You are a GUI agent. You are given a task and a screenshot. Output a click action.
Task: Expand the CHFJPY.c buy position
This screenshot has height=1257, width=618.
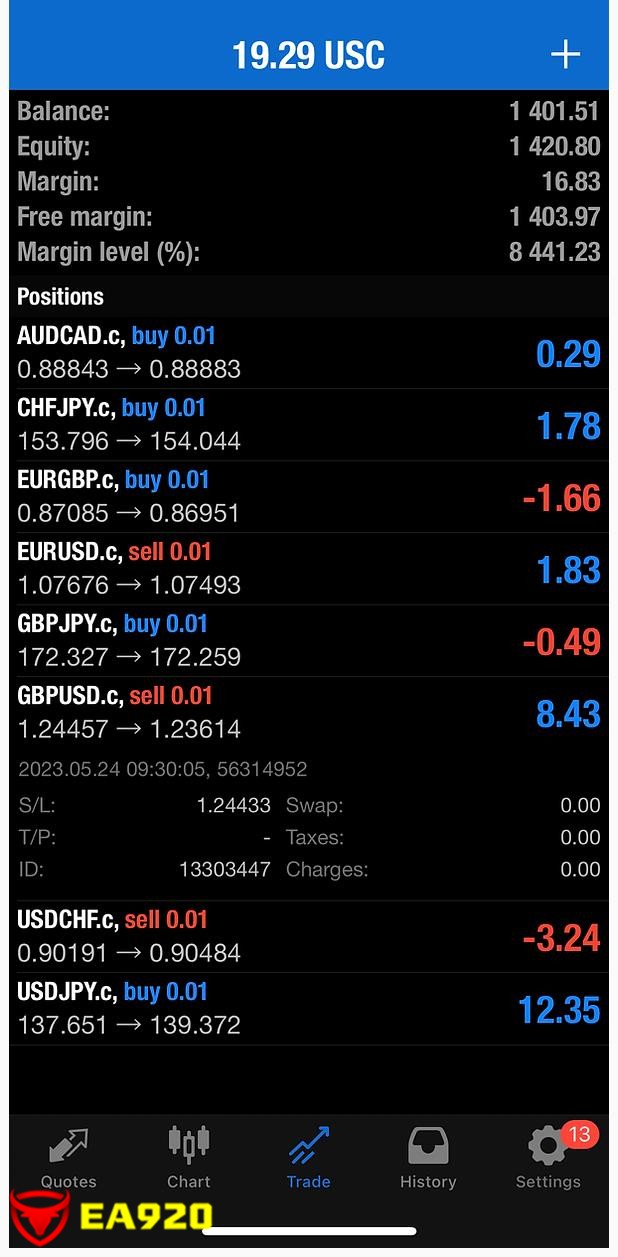[x=308, y=425]
